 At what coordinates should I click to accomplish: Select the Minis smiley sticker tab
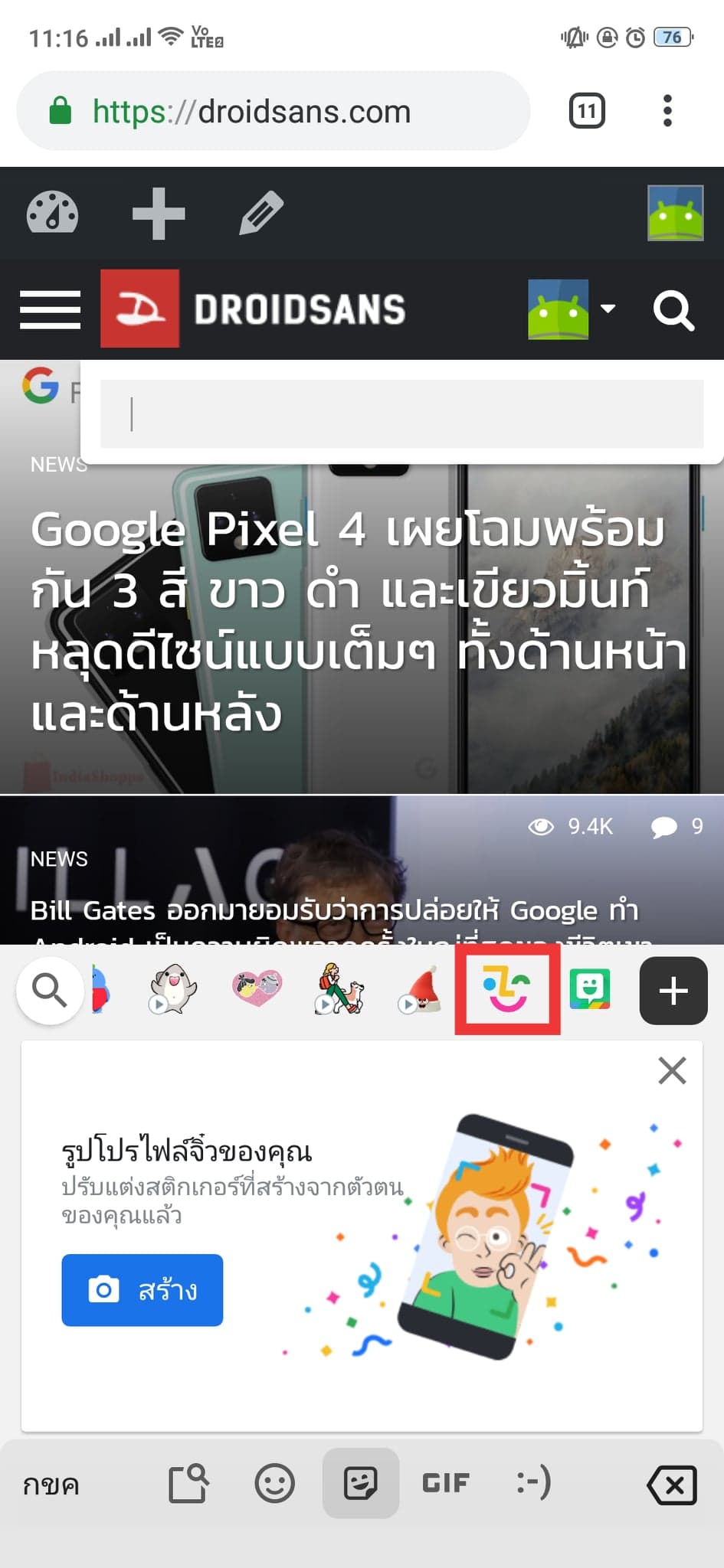click(x=506, y=990)
